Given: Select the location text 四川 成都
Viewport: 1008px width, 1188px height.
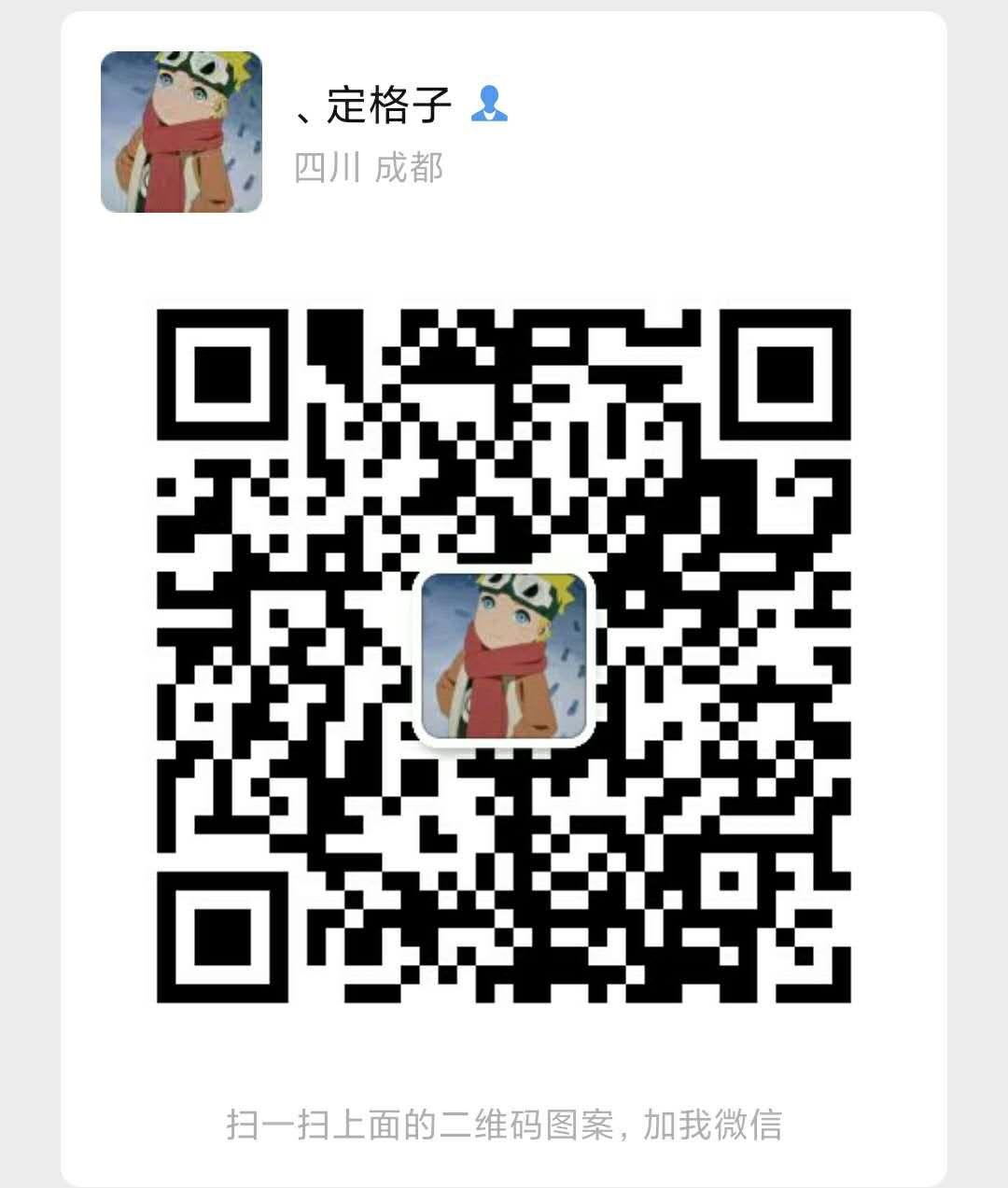Looking at the screenshot, I should [370, 168].
